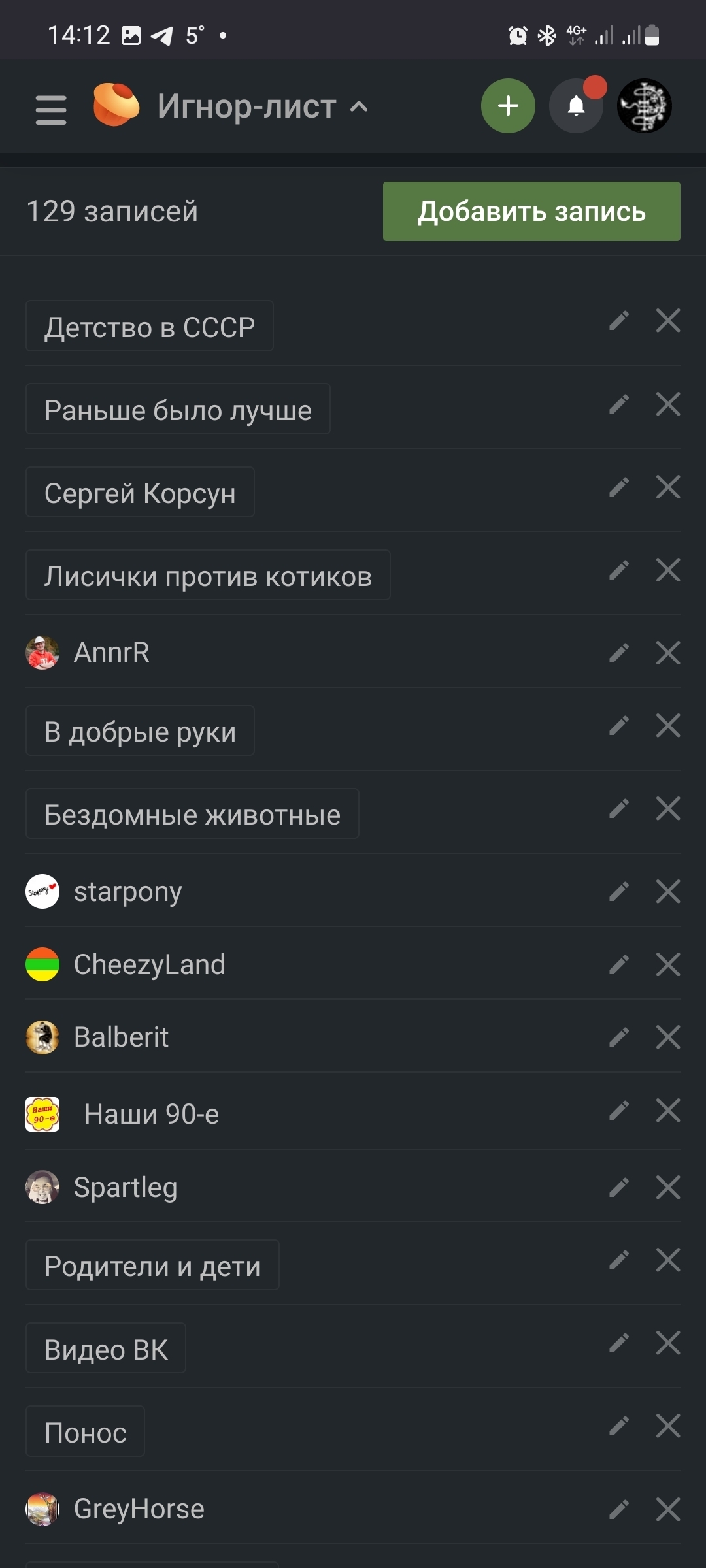This screenshot has height=1568, width=706.
Task: Remove CheezyLand from ignore list
Action: tap(667, 964)
